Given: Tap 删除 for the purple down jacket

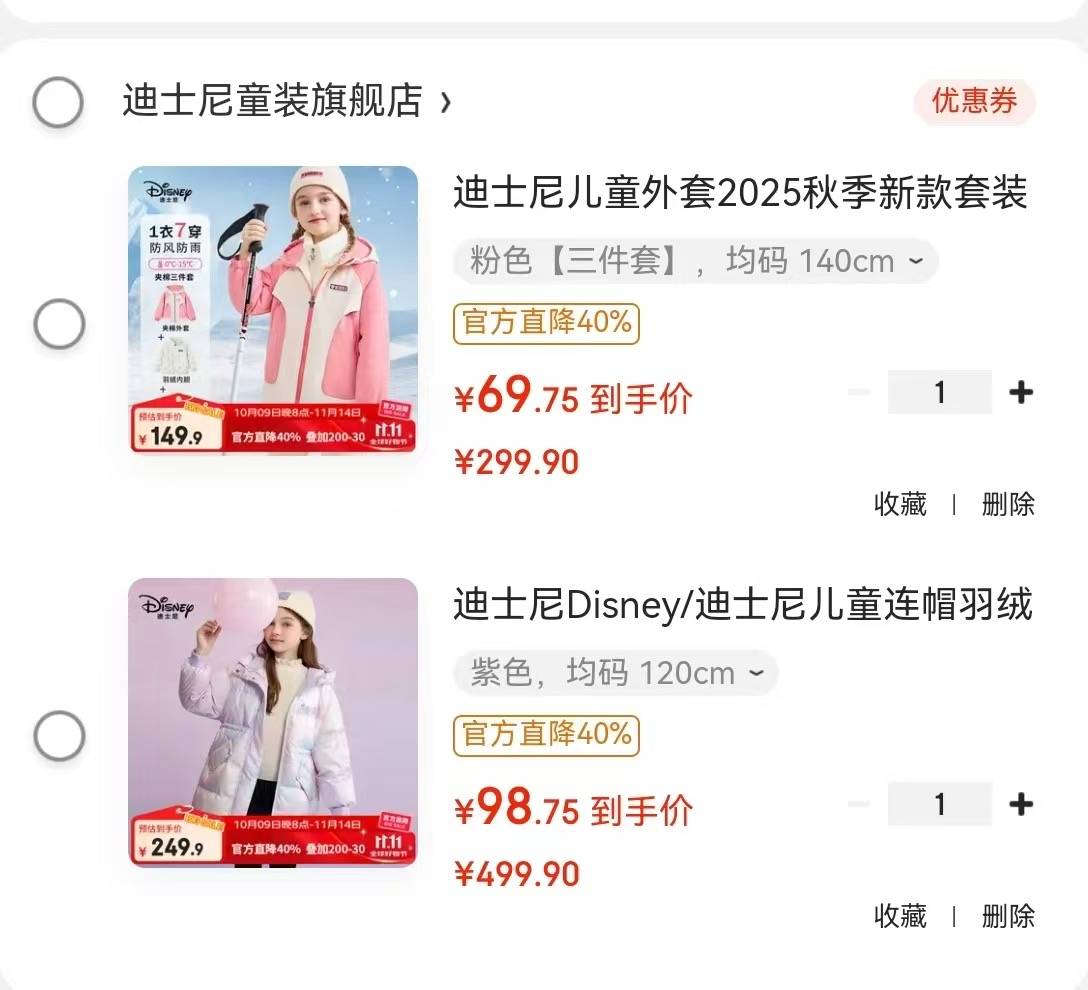Looking at the screenshot, I should tap(1007, 916).
